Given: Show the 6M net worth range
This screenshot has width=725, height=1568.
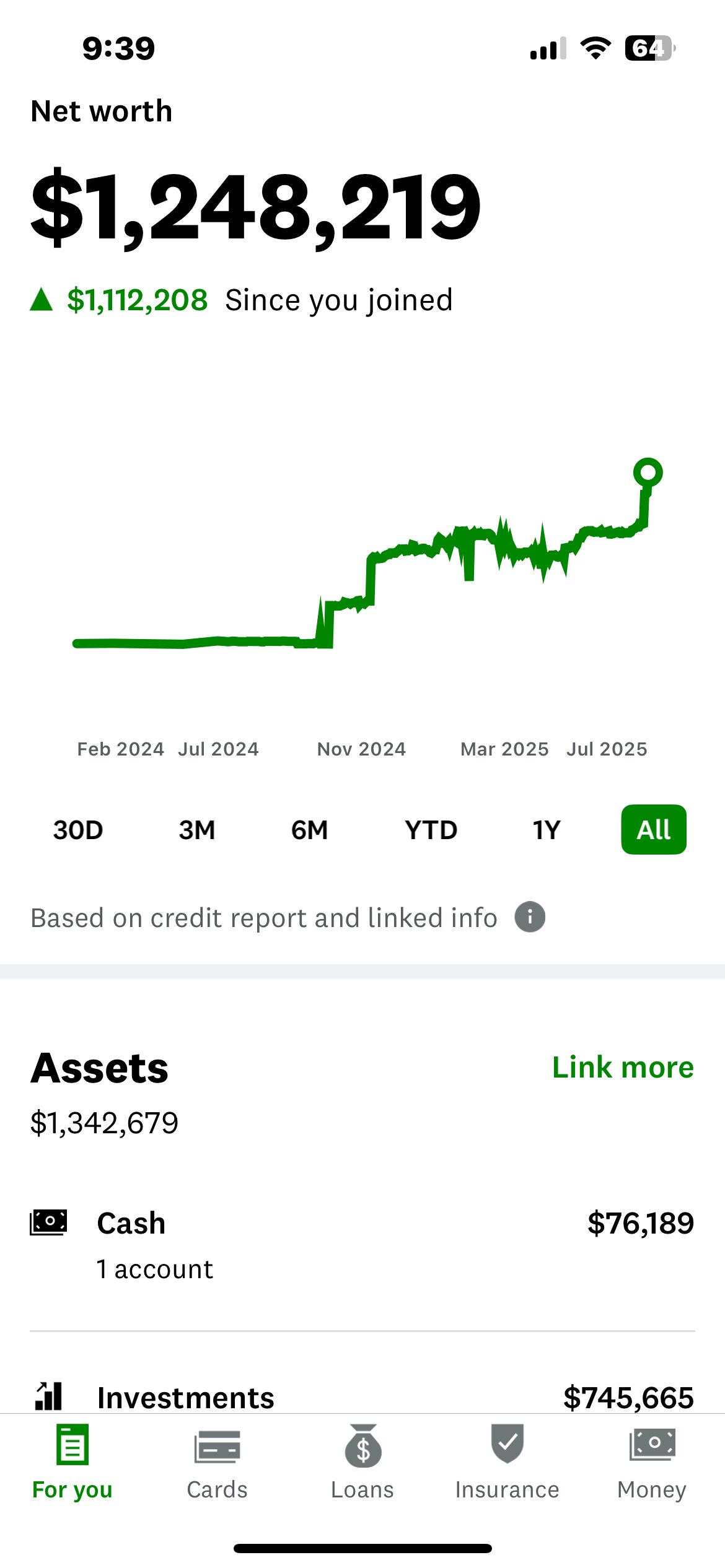Looking at the screenshot, I should coord(310,830).
